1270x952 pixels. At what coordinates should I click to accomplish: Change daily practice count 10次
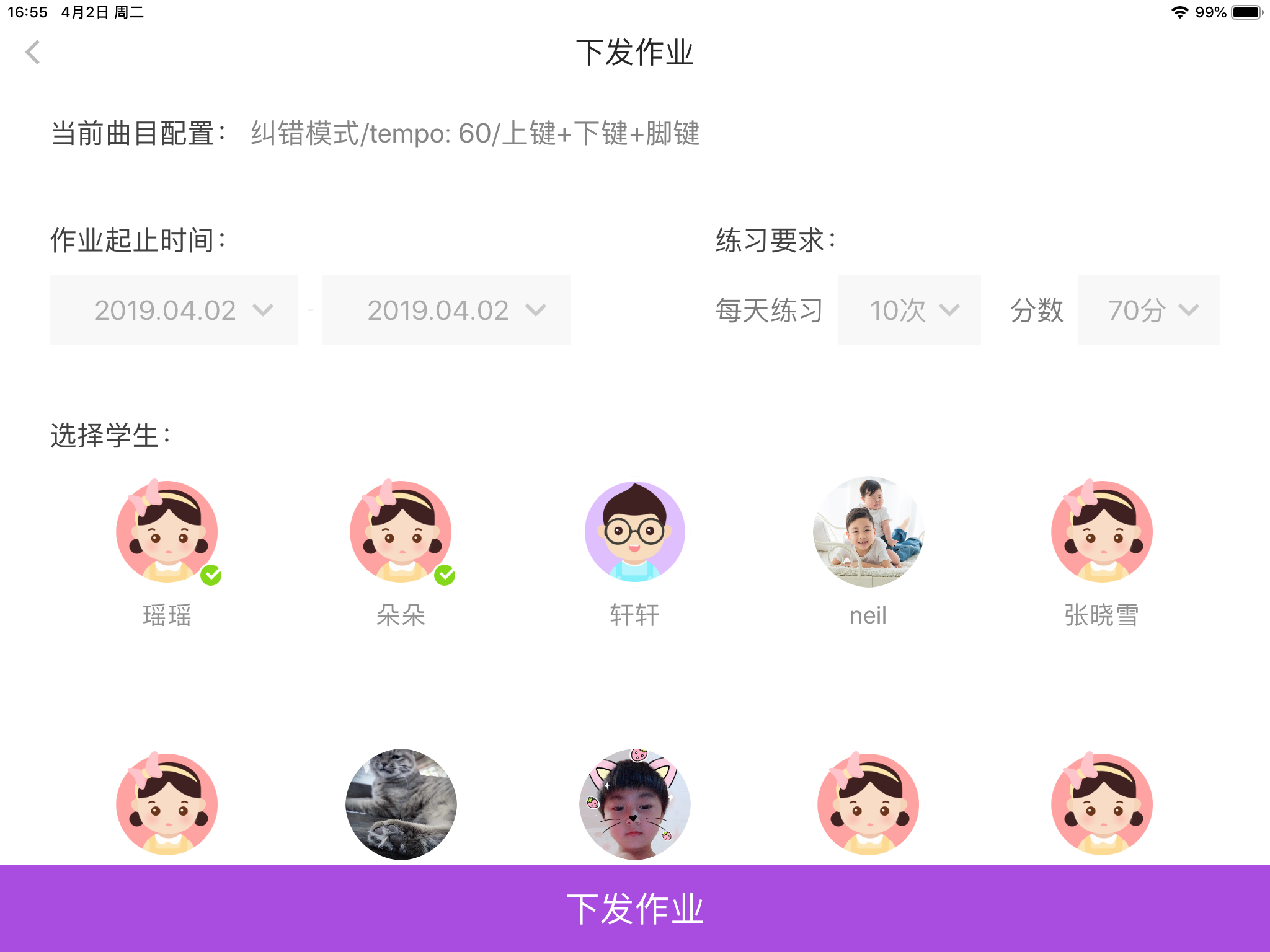coord(909,310)
